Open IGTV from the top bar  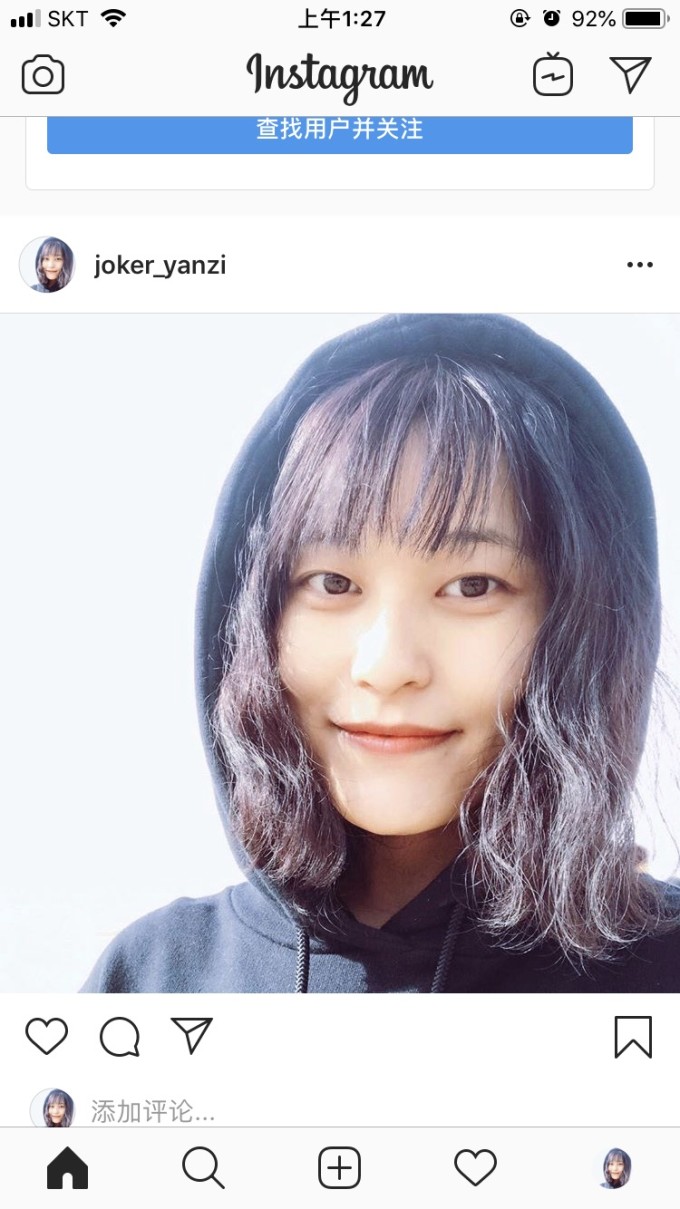coord(553,76)
